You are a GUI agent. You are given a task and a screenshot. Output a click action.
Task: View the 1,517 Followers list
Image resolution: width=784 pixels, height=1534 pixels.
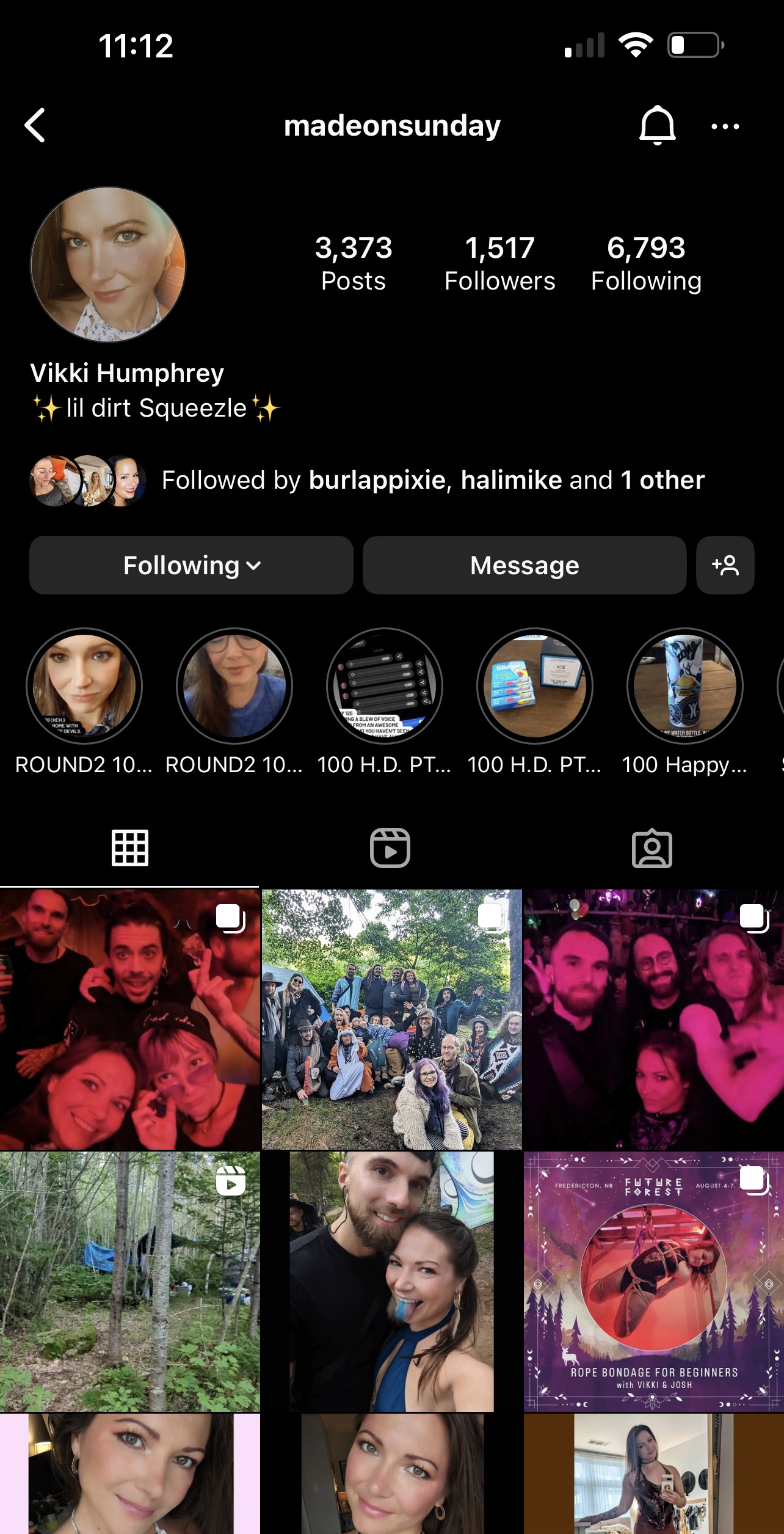(499, 263)
